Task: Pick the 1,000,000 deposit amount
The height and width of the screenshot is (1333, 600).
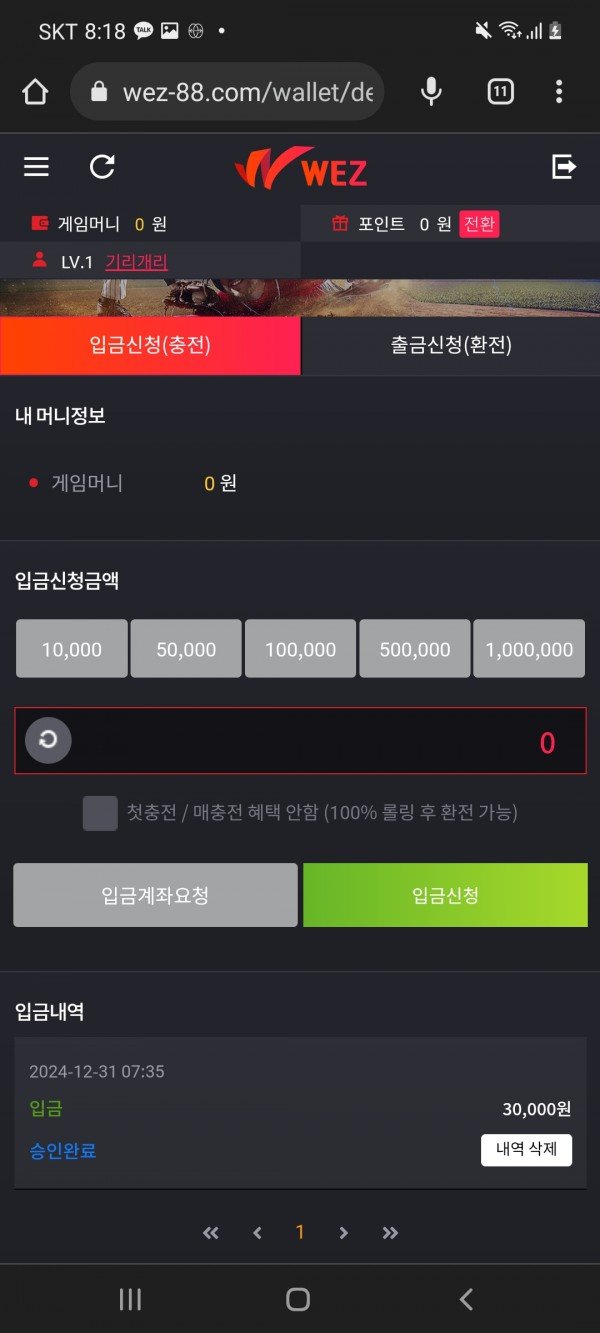Action: point(529,649)
